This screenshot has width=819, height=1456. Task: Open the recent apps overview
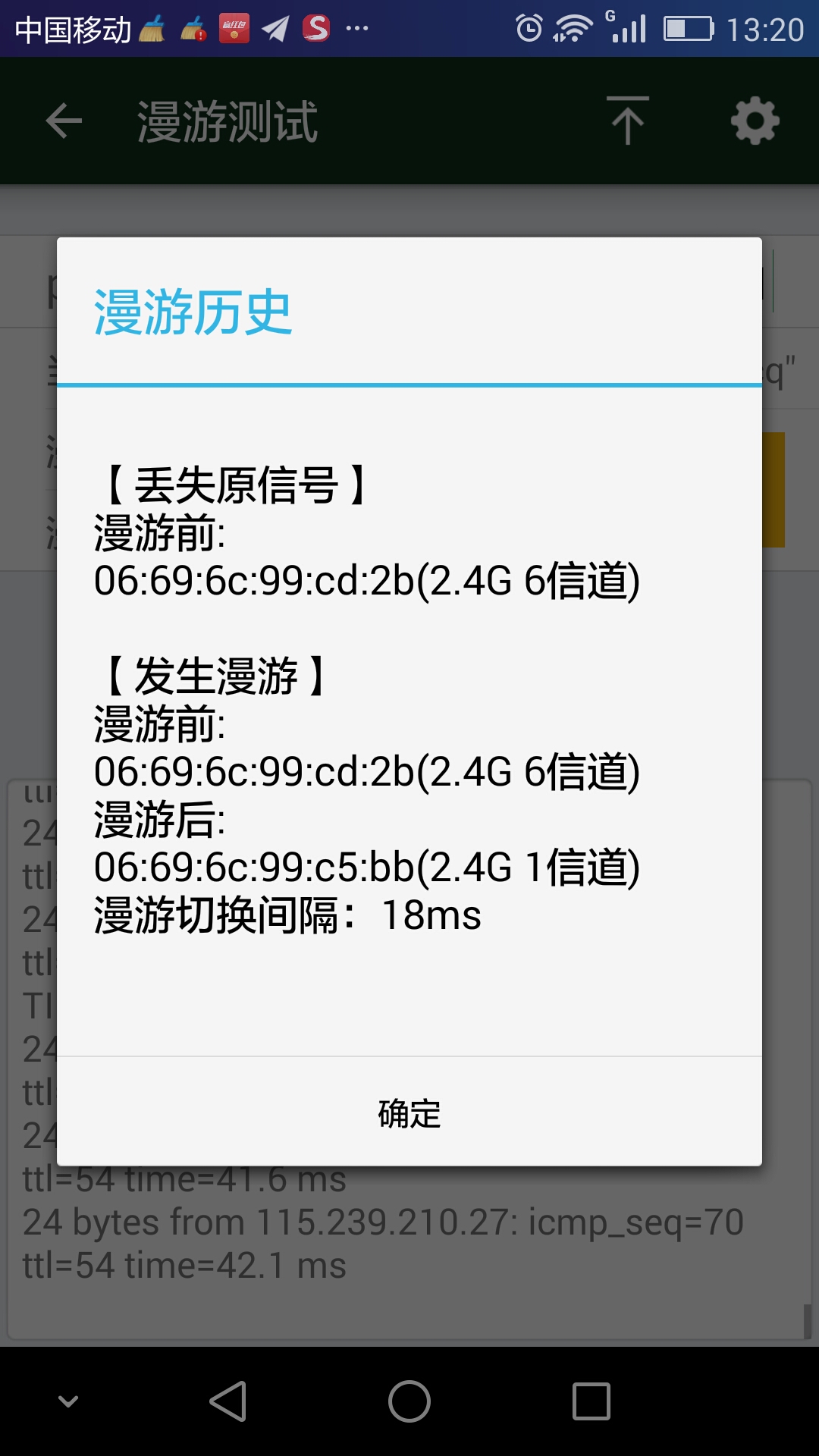591,1401
